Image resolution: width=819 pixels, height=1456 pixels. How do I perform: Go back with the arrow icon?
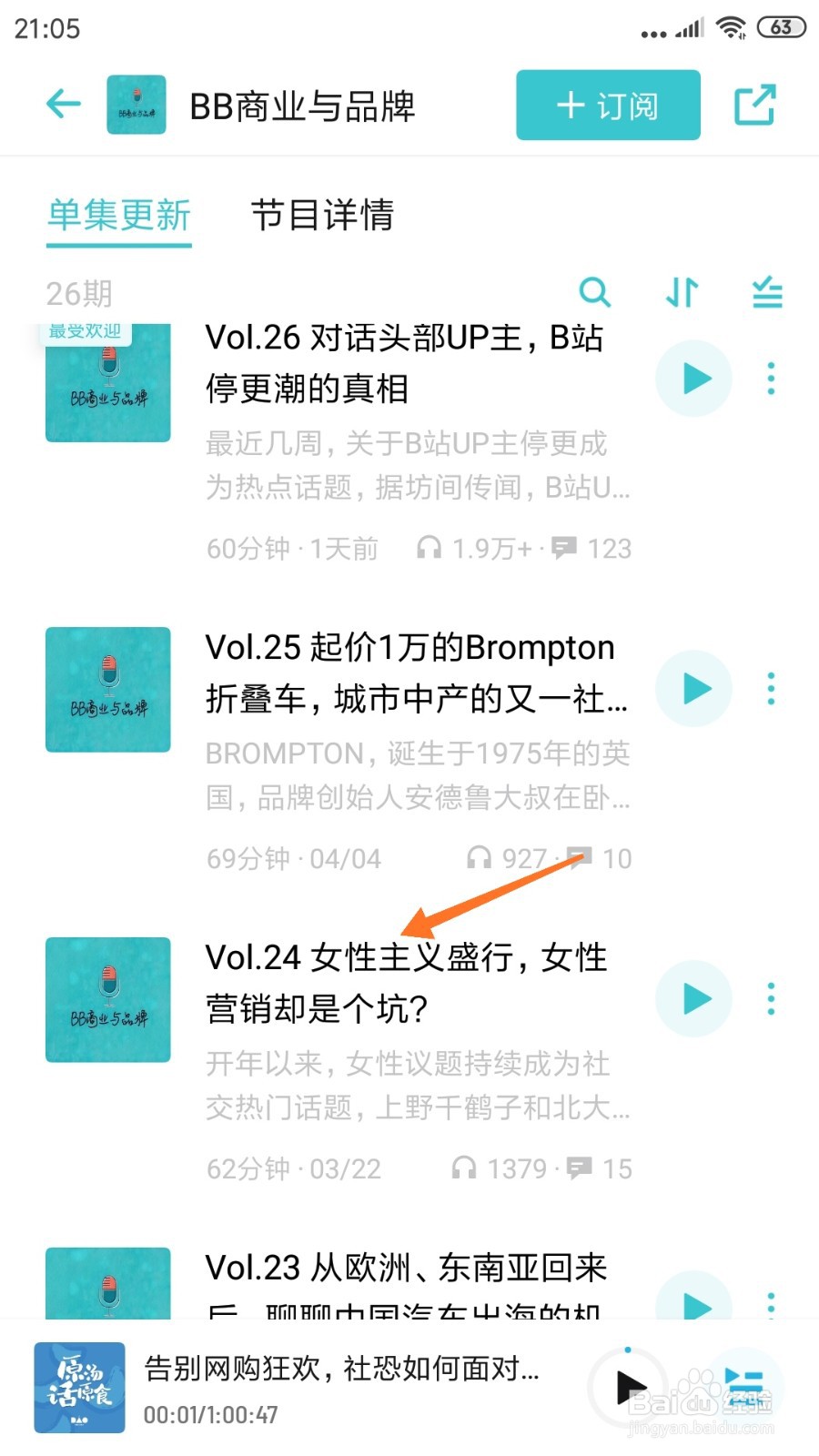pos(62,103)
